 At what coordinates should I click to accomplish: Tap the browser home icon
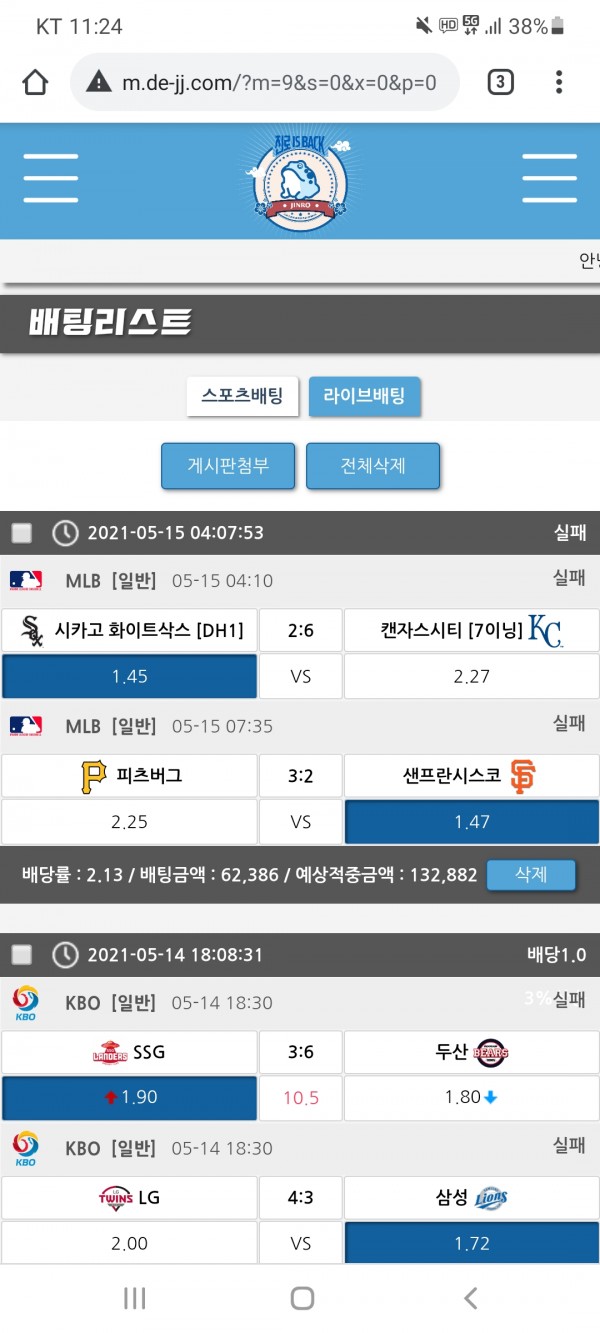(x=35, y=82)
